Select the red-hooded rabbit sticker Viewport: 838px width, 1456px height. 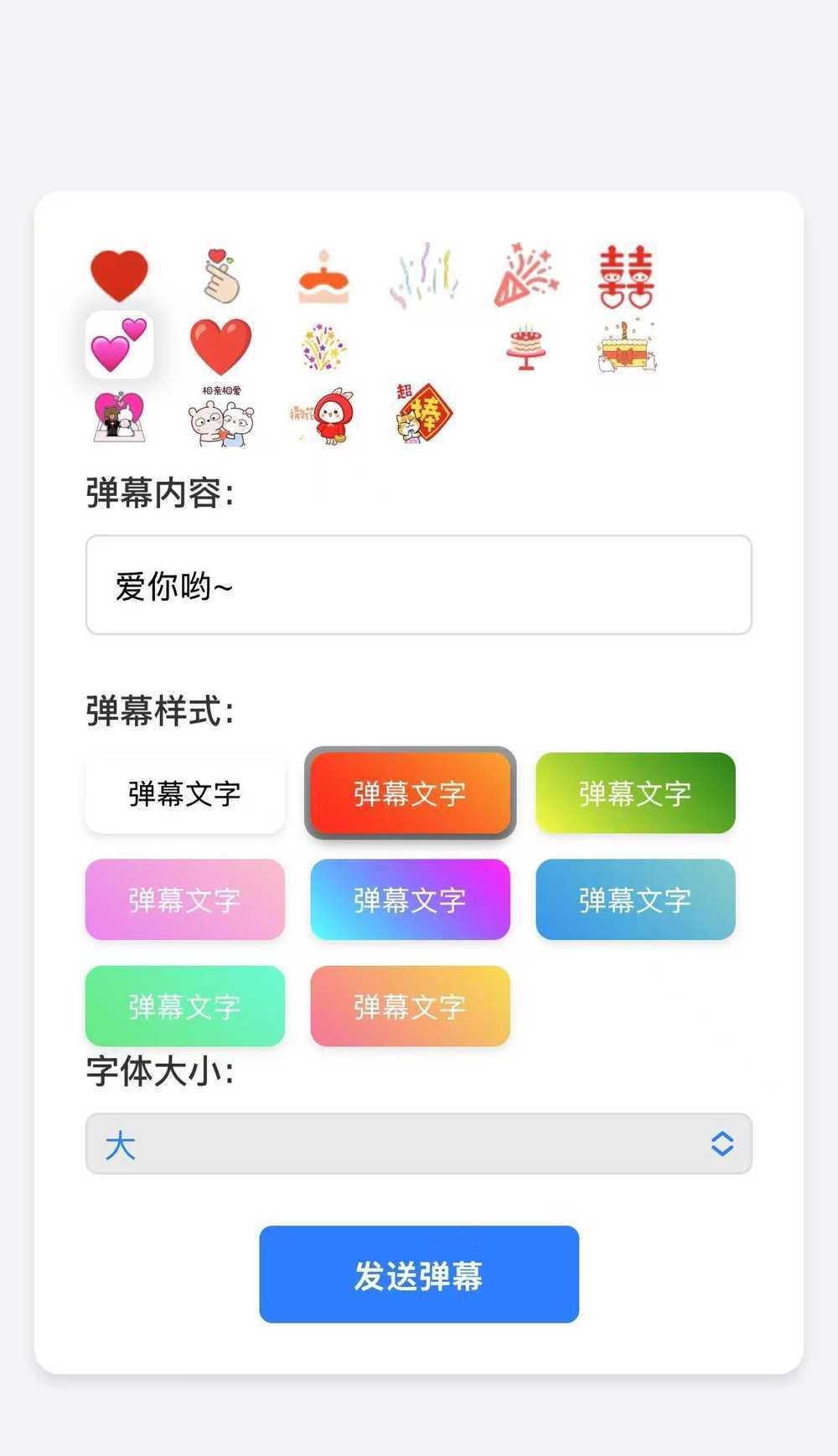[324, 415]
